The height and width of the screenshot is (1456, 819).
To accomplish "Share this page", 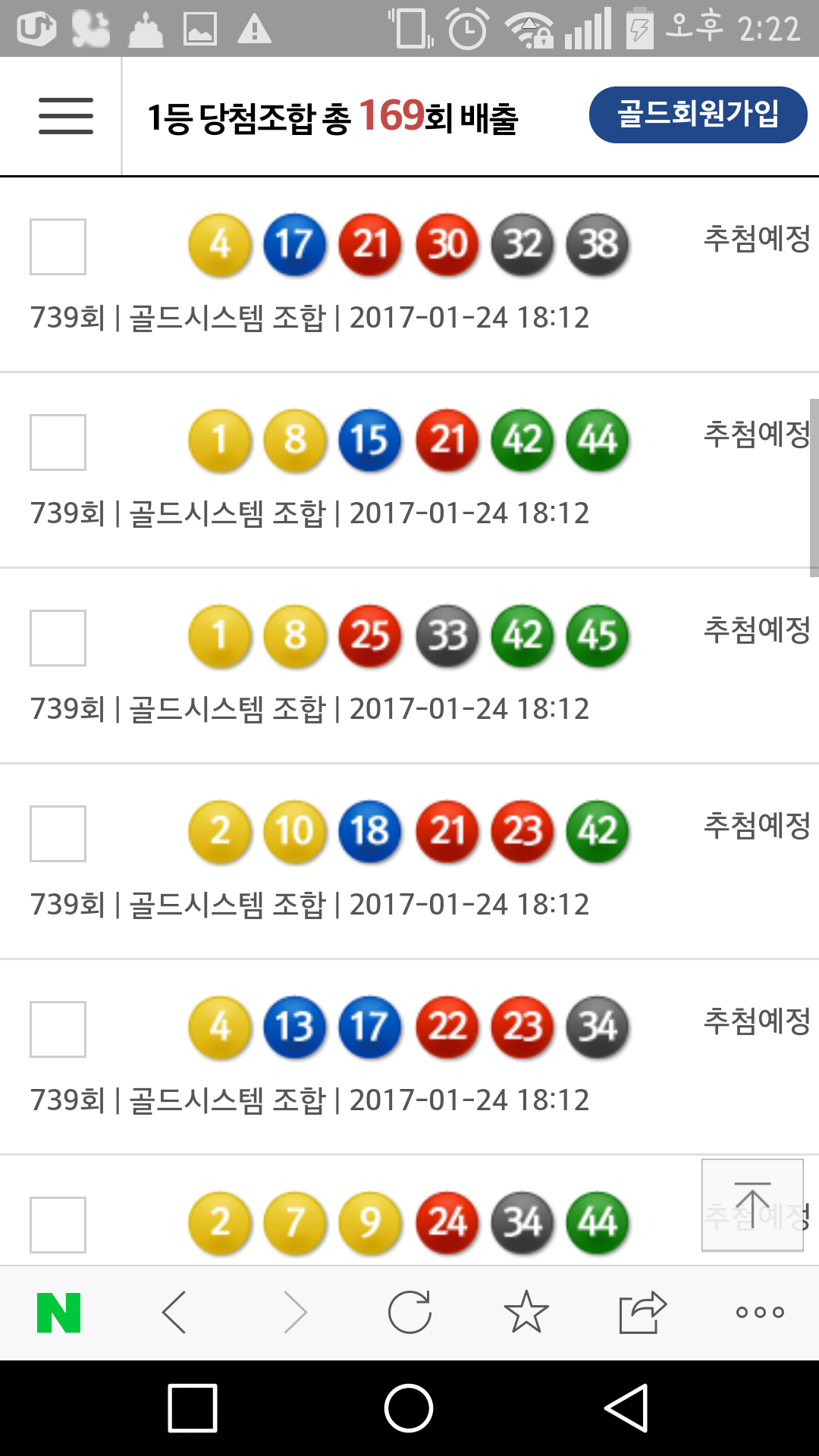I will (642, 1313).
